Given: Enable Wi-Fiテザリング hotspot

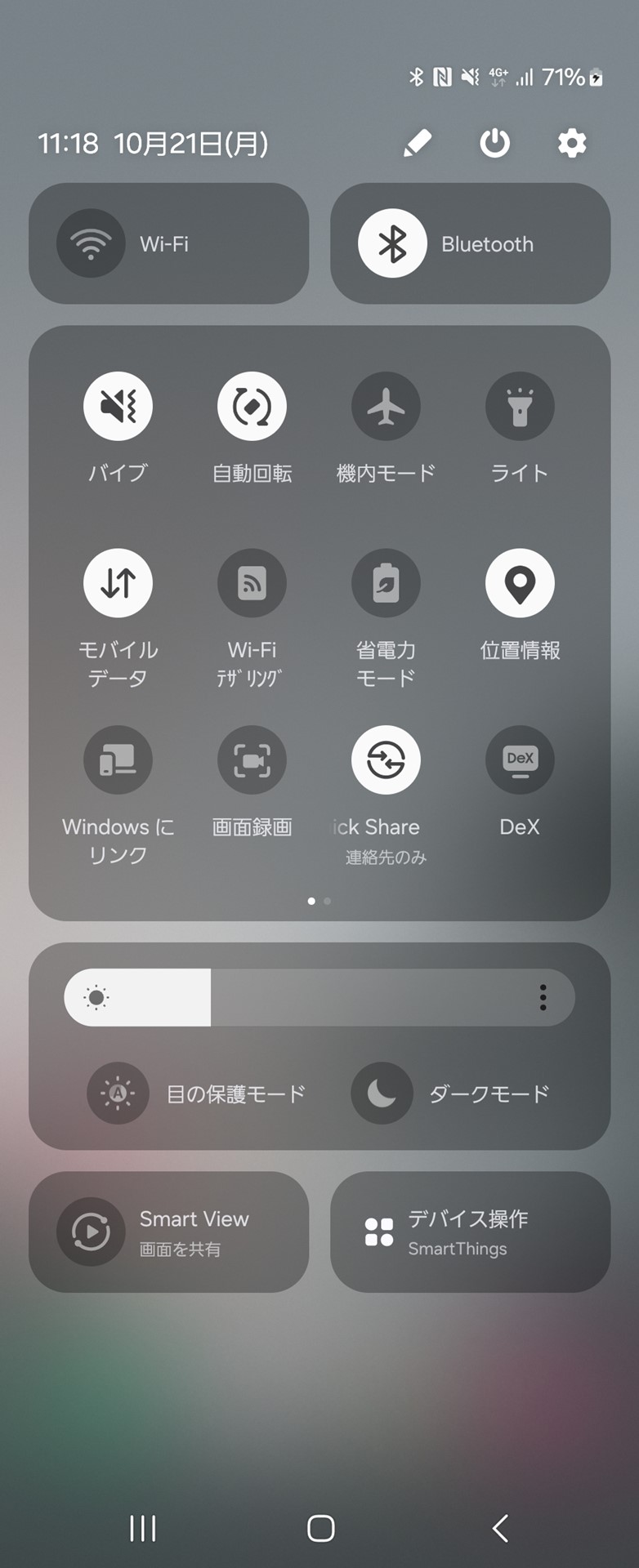Looking at the screenshot, I should (x=252, y=582).
